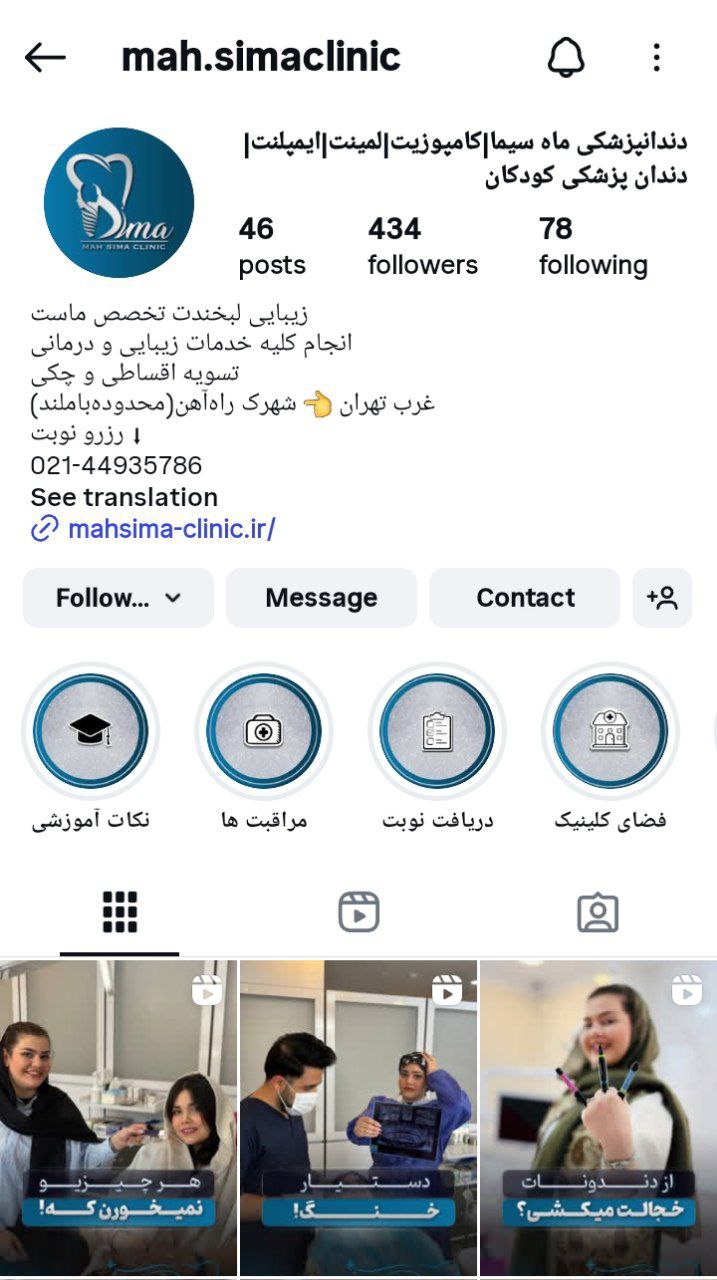View the 78 following list

tap(592, 246)
